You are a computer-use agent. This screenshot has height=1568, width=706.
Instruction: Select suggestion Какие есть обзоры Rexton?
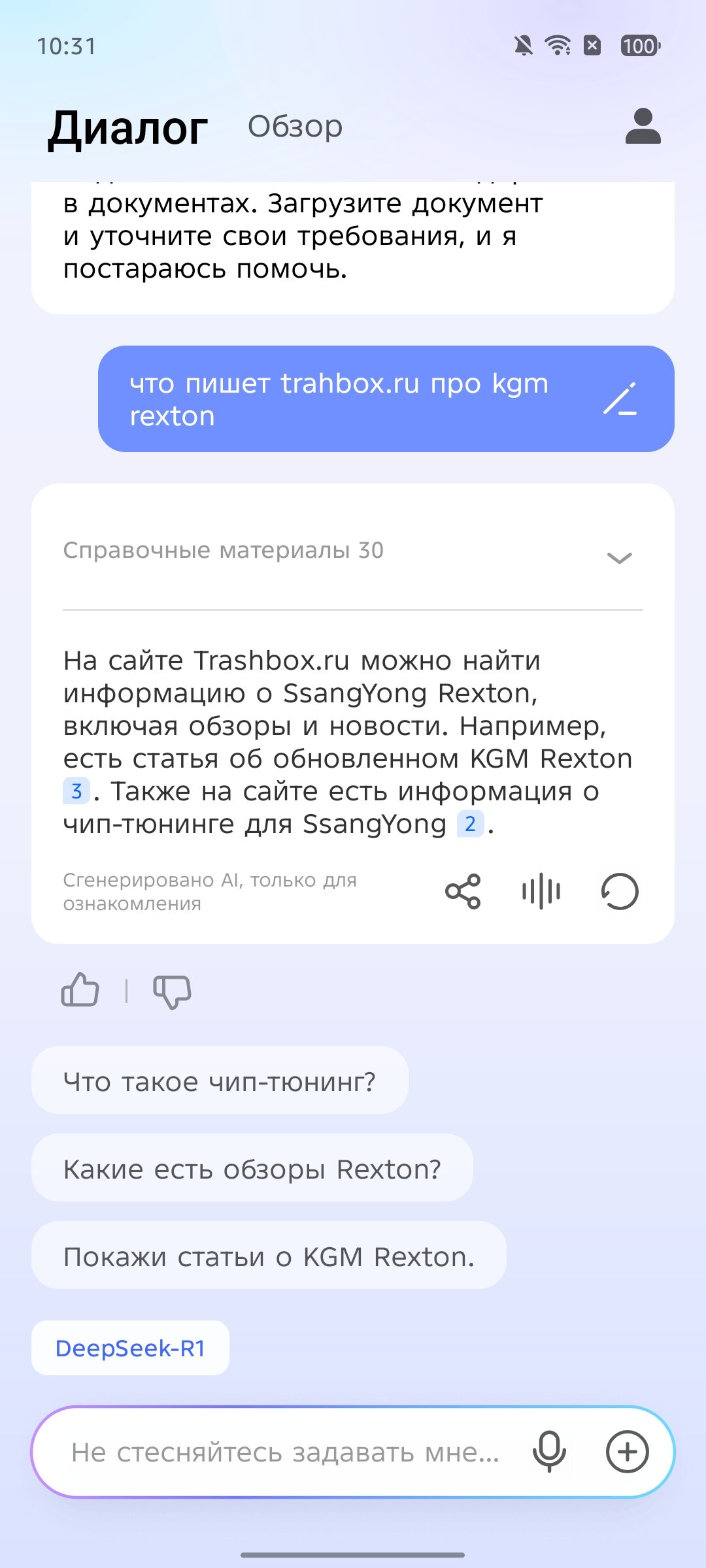point(252,1169)
